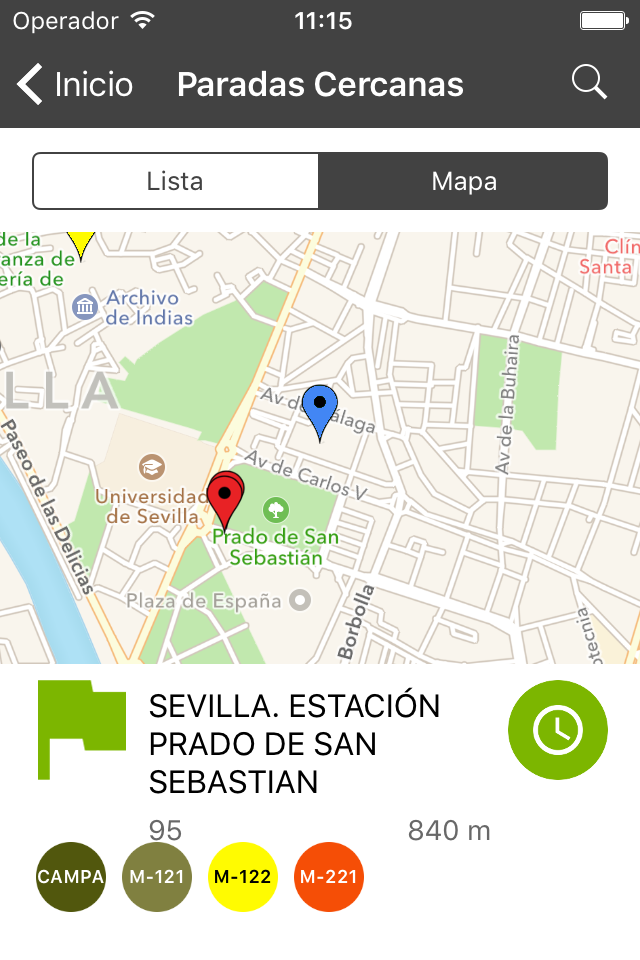Tap the blue map pin

(x=319, y=410)
